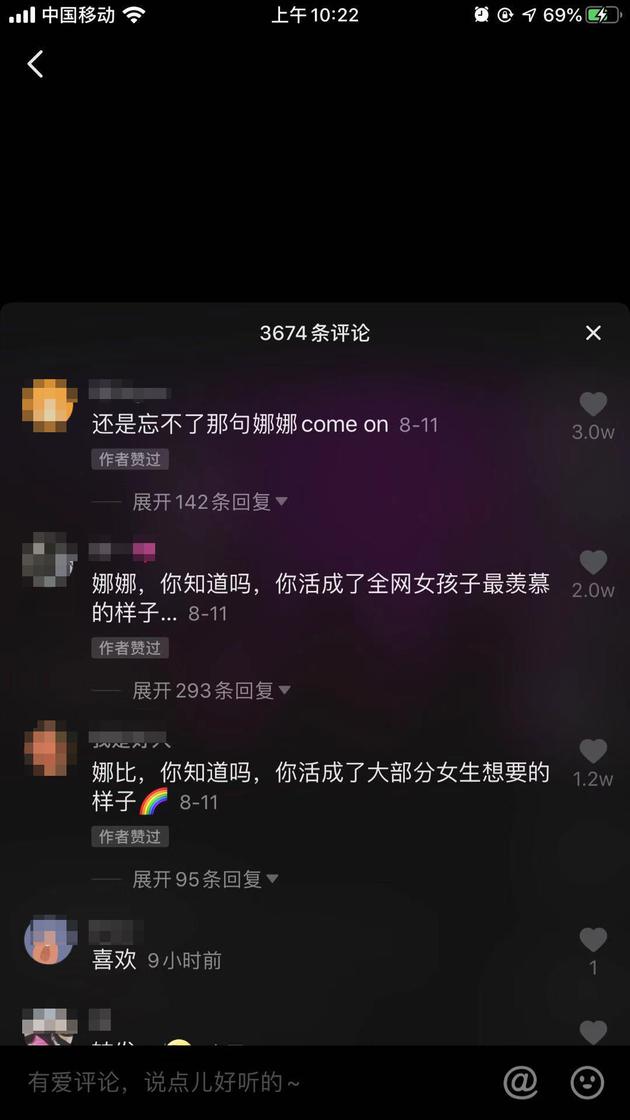Like the comment about 娜娜 come on
The height and width of the screenshot is (1120, 630).
point(593,404)
